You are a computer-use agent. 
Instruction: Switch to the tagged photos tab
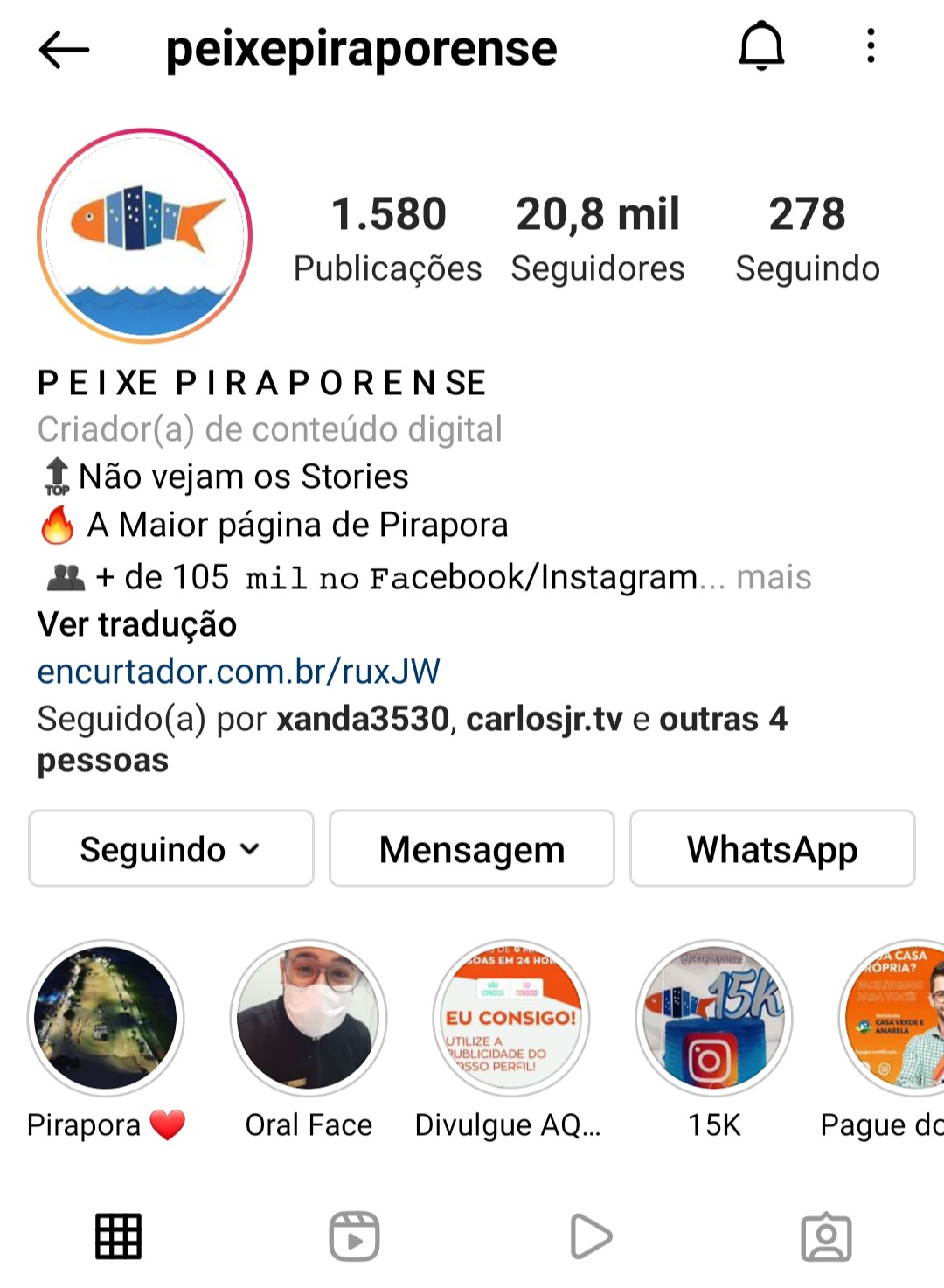click(826, 1236)
